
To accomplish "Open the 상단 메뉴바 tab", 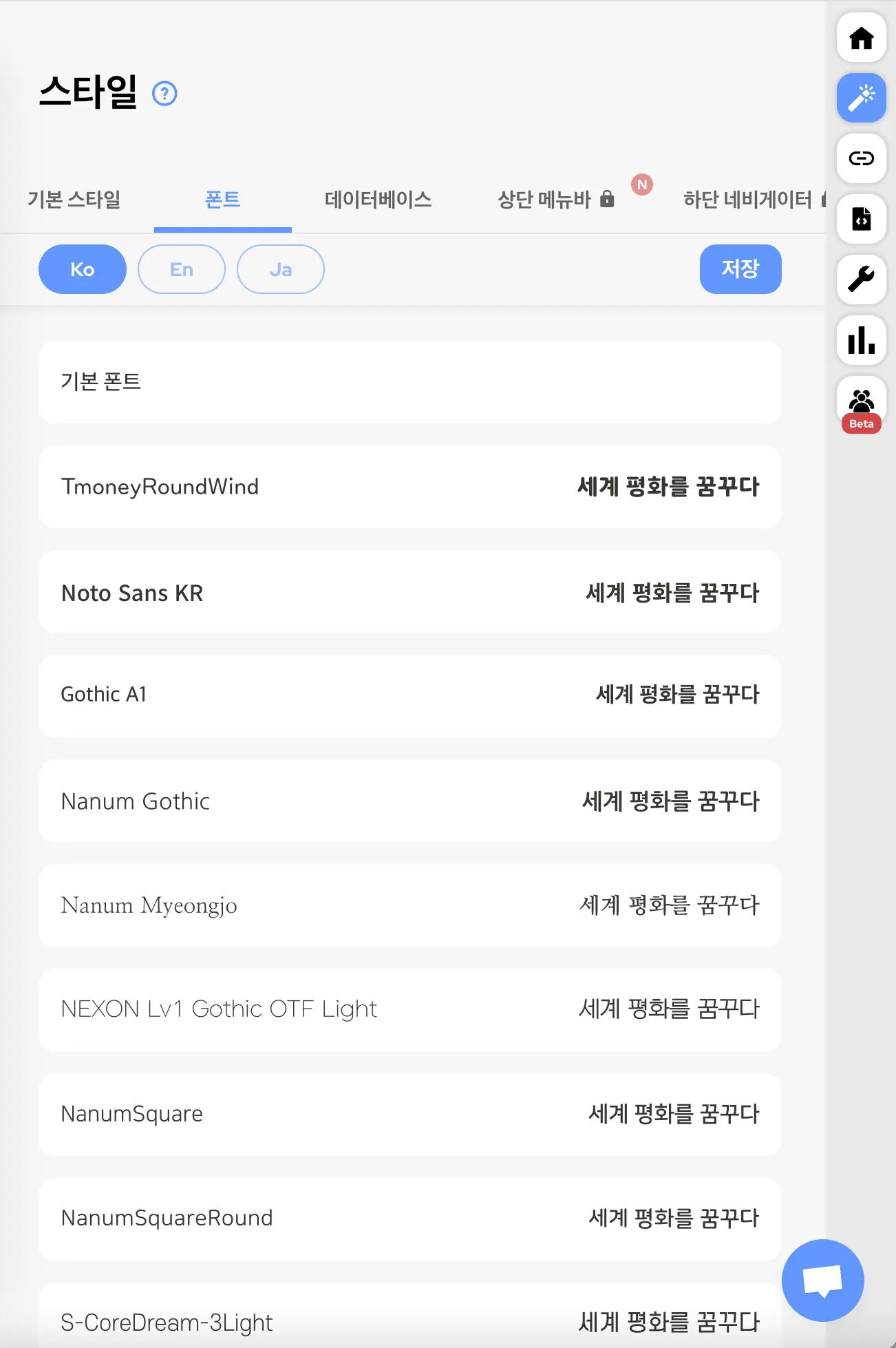I will tap(544, 200).
